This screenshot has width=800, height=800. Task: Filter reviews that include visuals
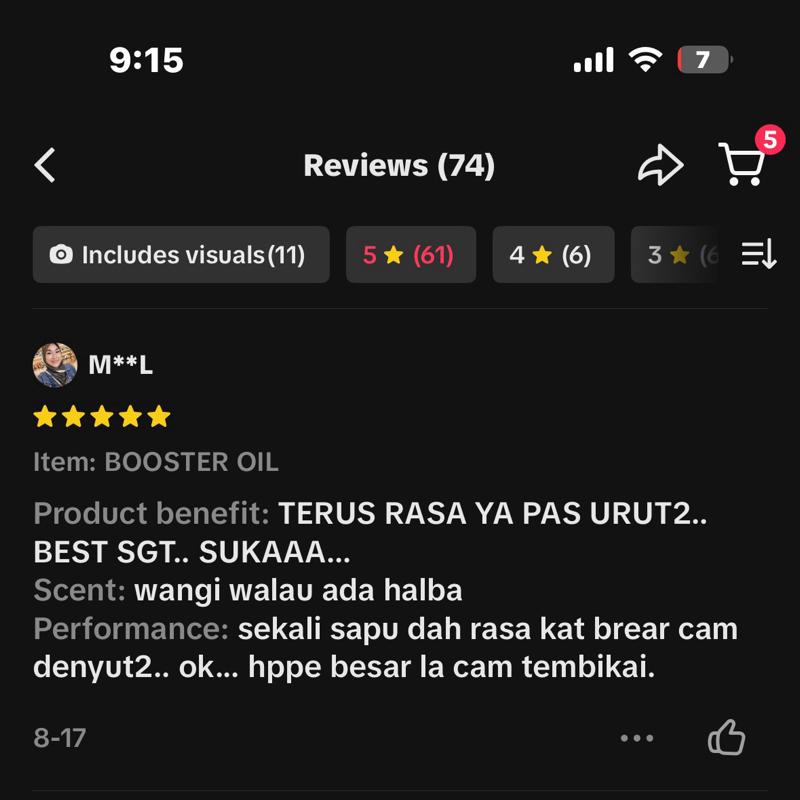[181, 255]
